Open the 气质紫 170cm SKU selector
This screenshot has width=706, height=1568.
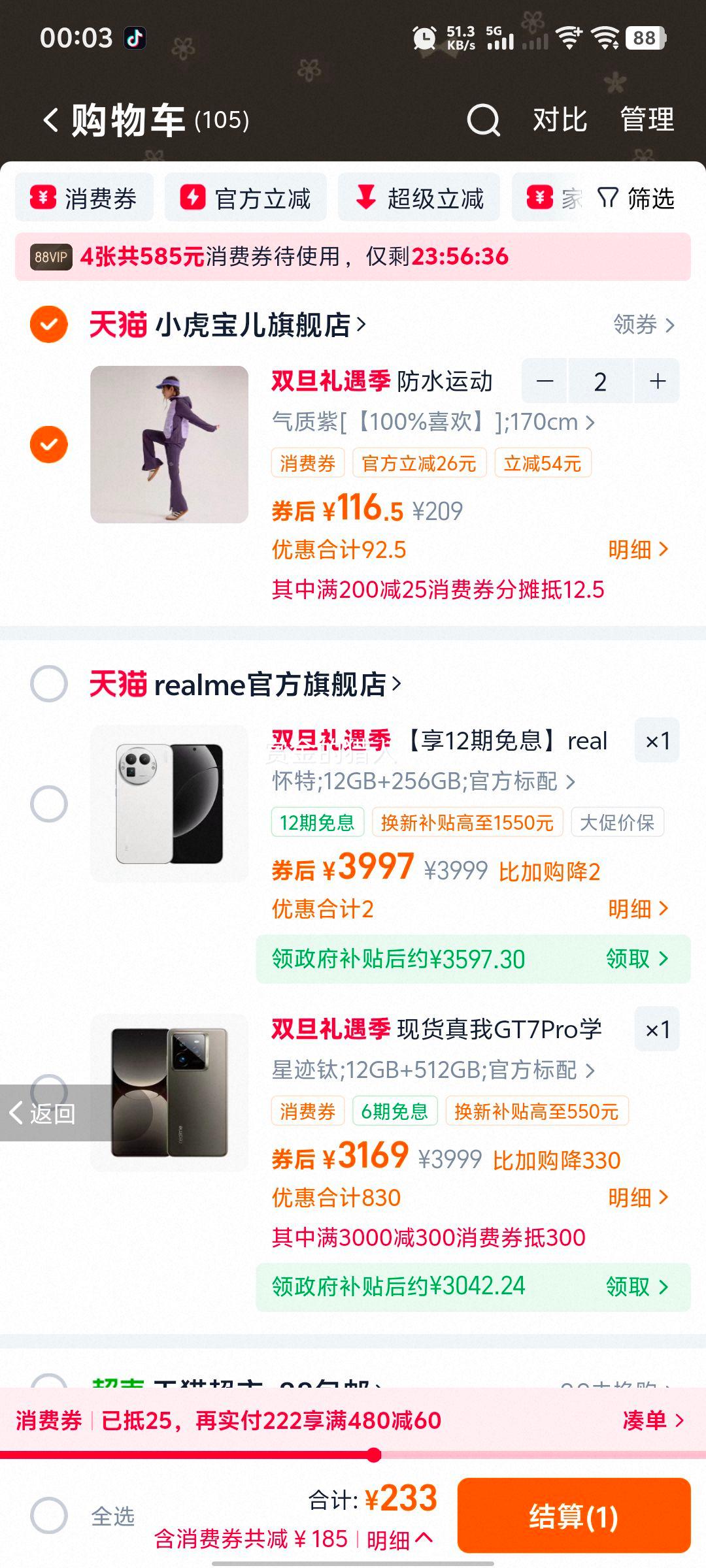click(431, 422)
